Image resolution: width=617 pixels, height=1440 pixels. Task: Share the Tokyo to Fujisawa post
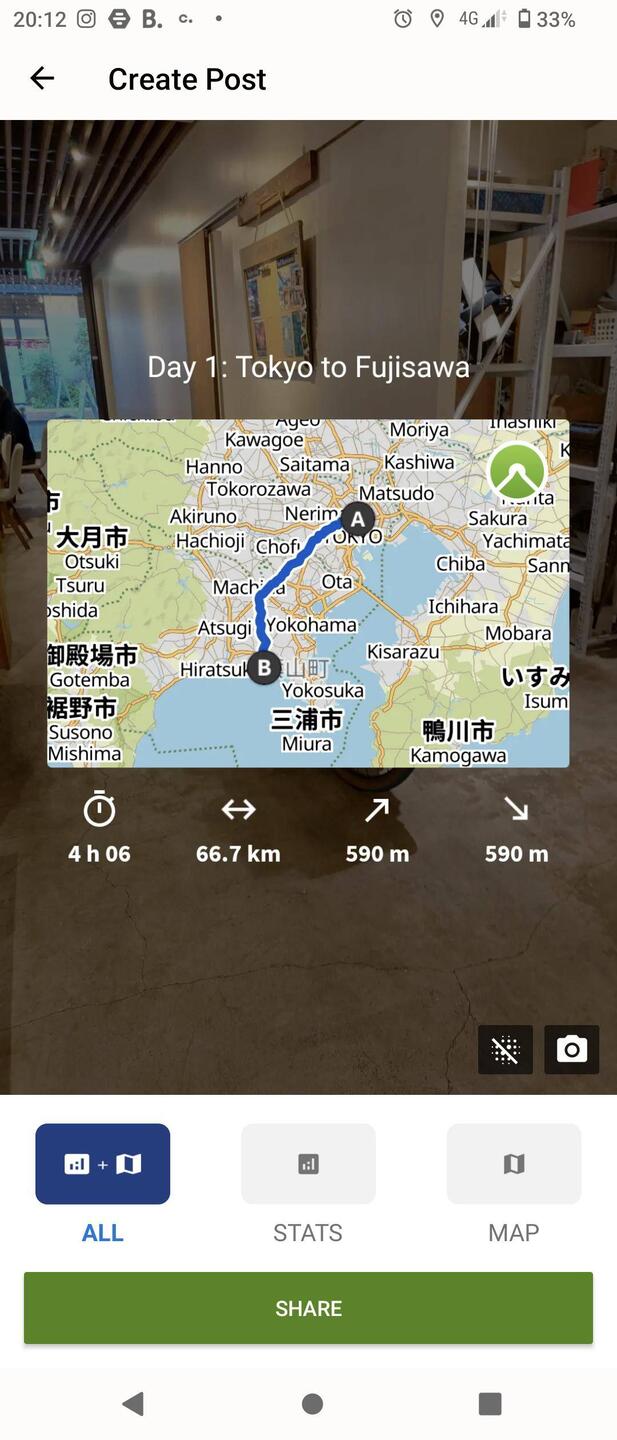click(308, 1308)
